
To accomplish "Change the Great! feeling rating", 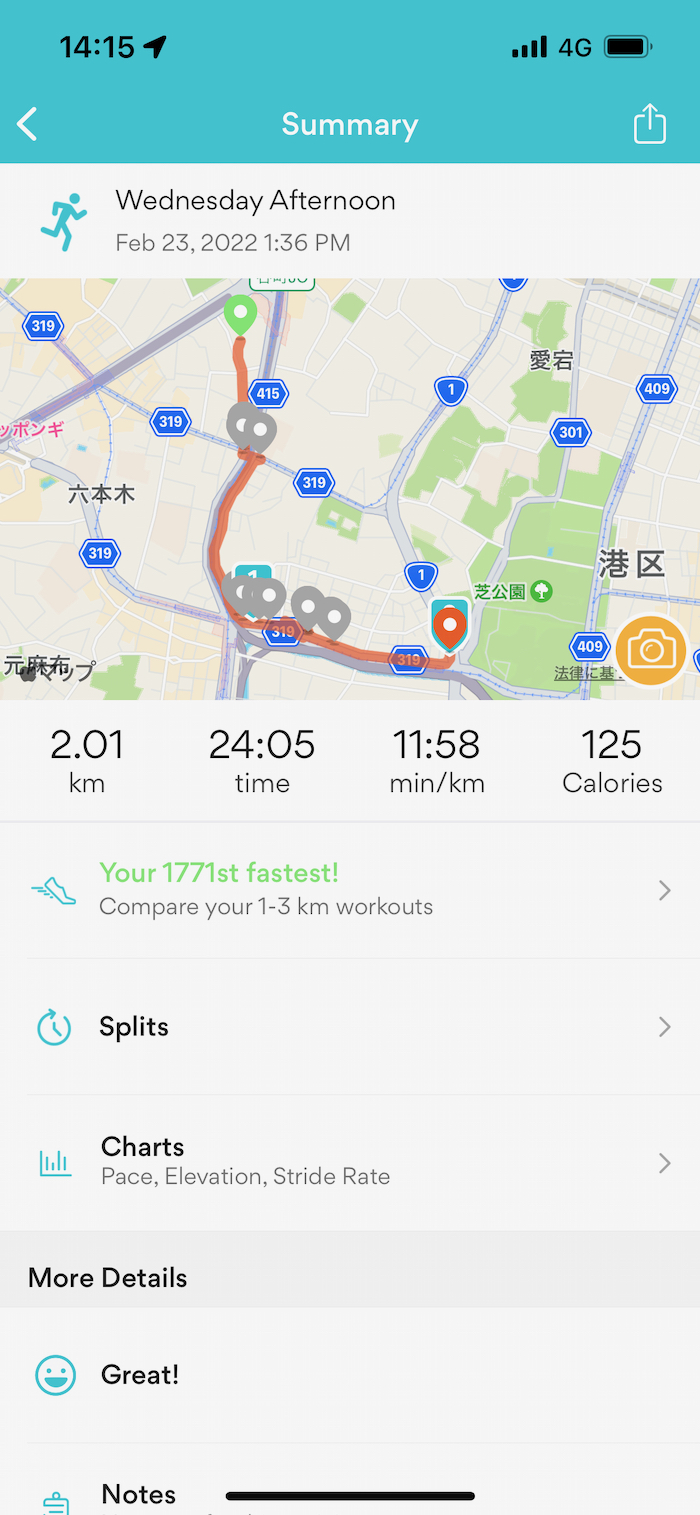I will tap(350, 1375).
